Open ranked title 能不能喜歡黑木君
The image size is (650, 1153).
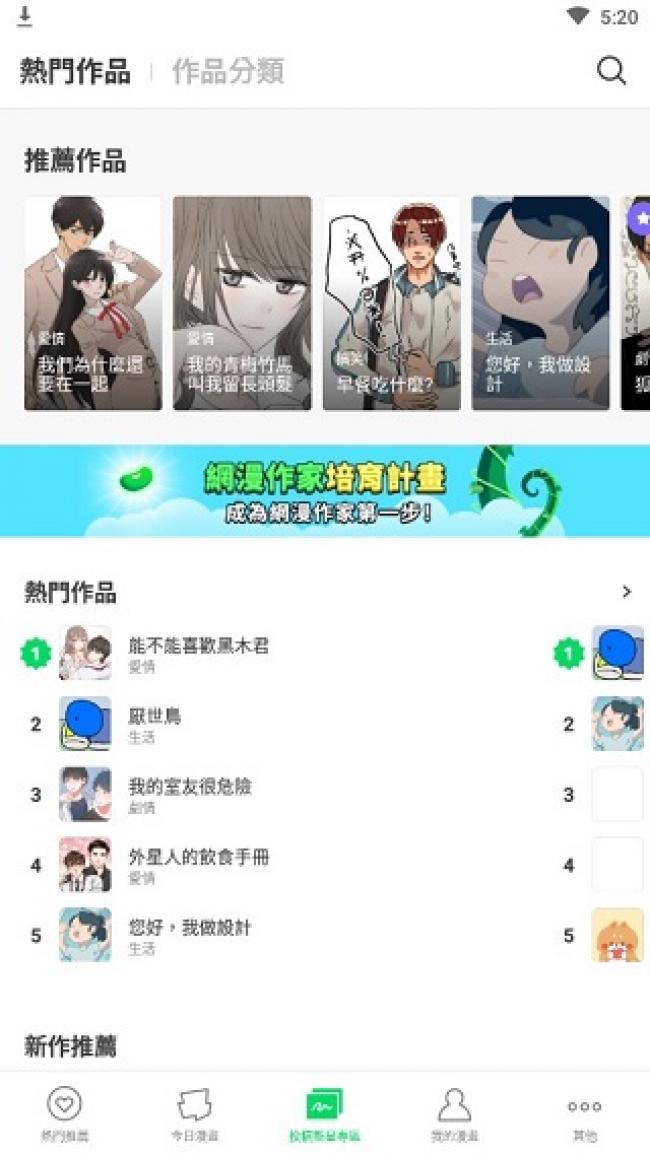point(198,652)
